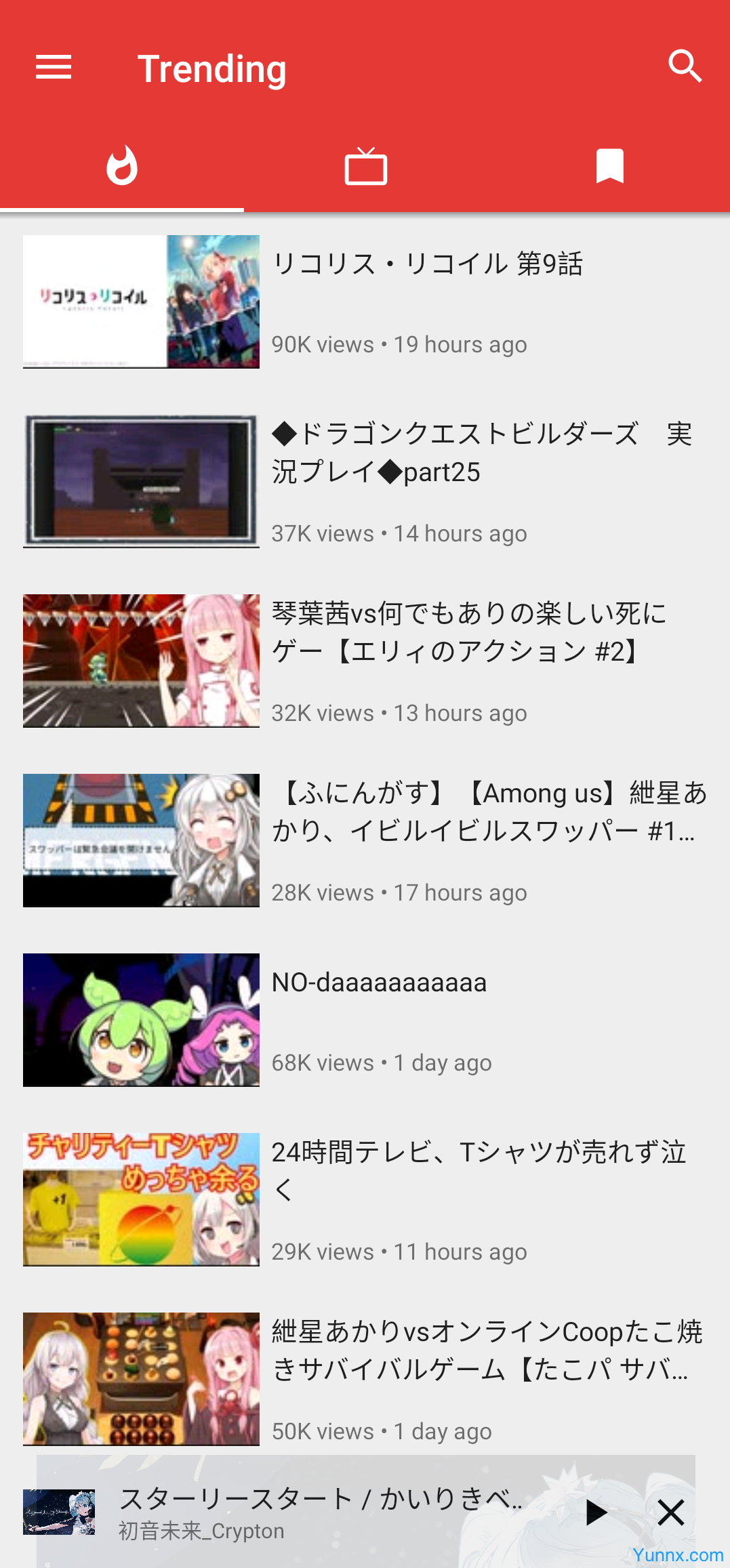The width and height of the screenshot is (730, 1568).
Task: Resume playback in the mini player
Action: 596,1512
